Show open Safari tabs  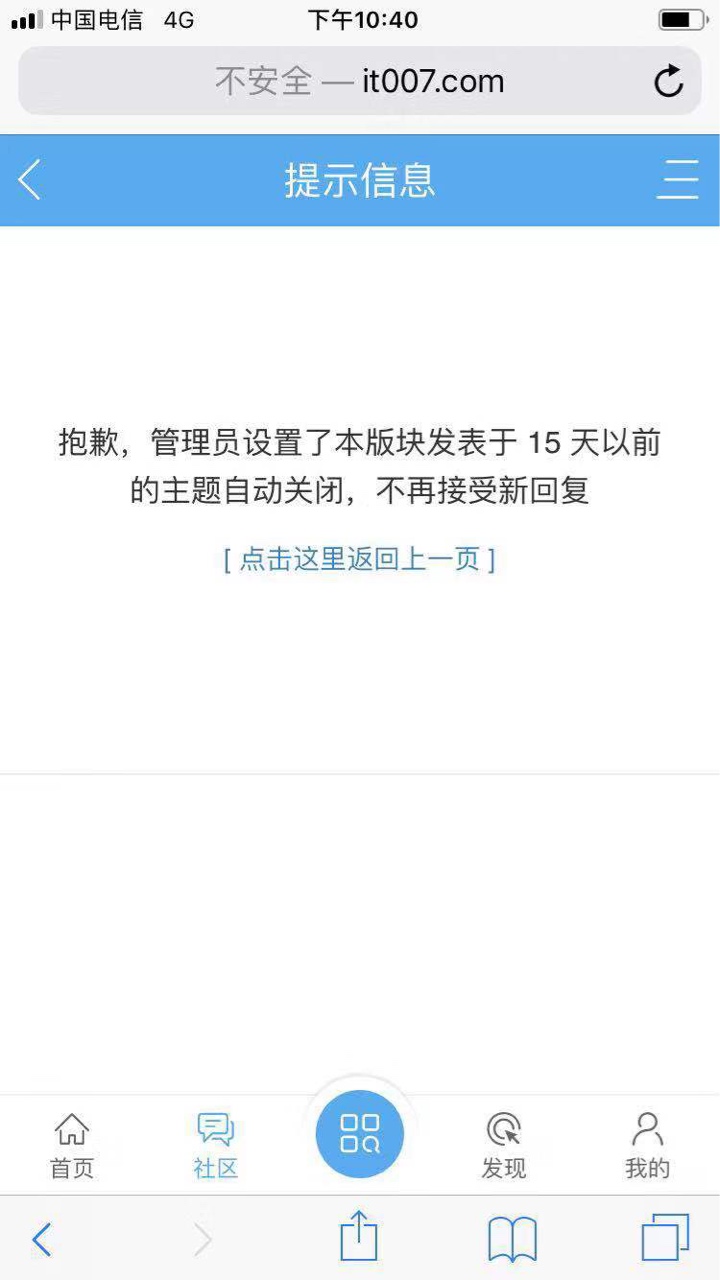point(665,1238)
